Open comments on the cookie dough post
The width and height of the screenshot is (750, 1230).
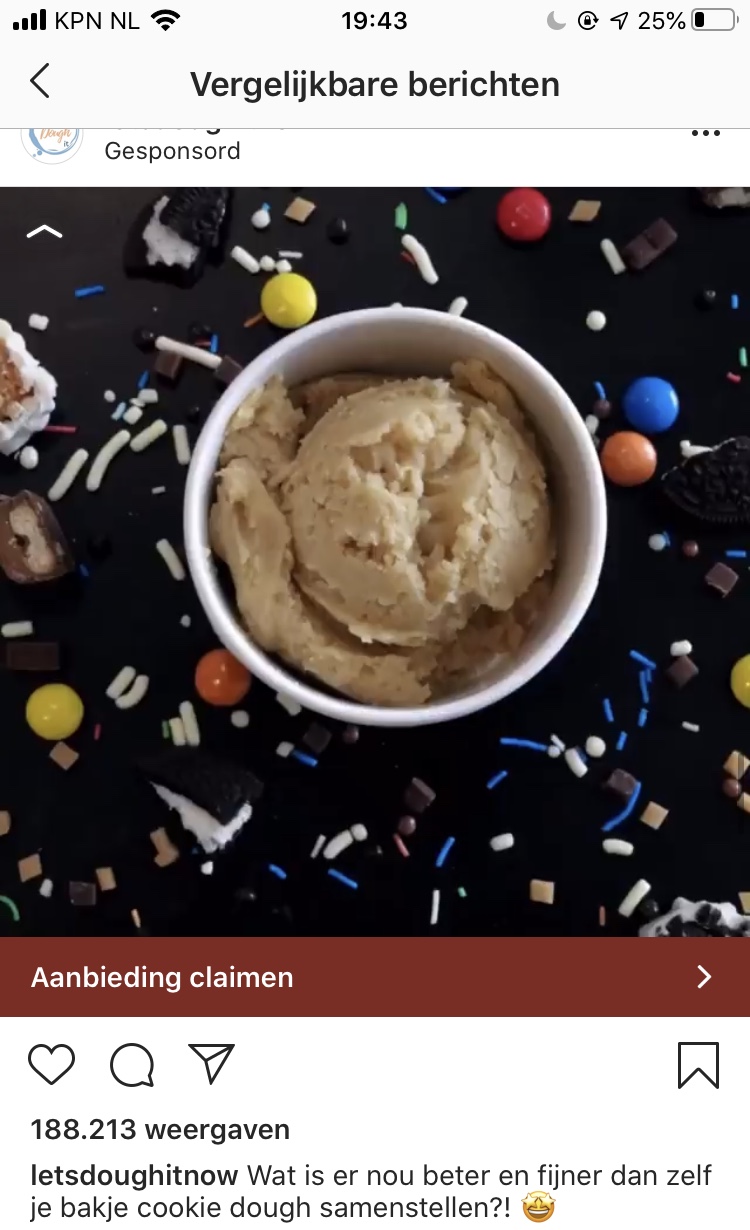click(132, 1065)
